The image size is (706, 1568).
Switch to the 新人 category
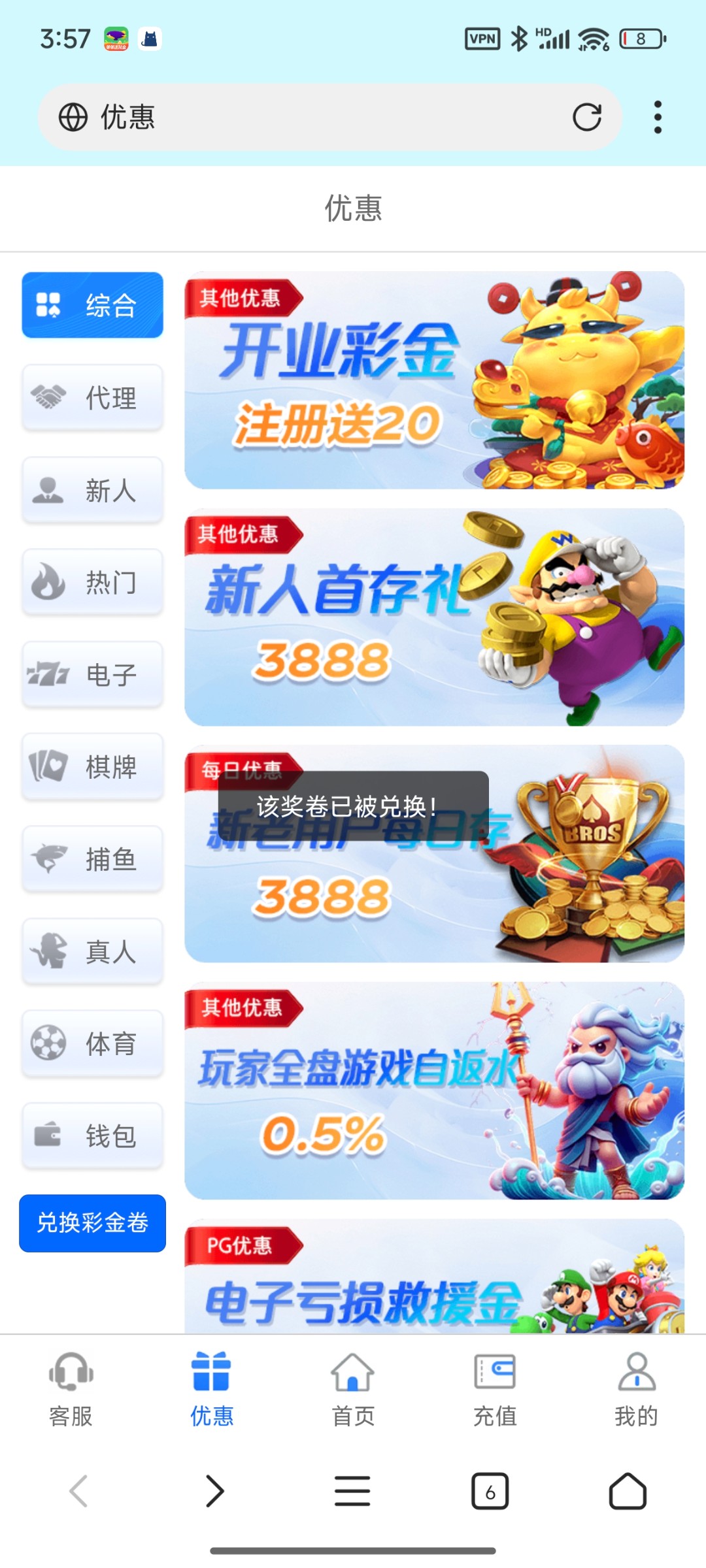(x=92, y=490)
